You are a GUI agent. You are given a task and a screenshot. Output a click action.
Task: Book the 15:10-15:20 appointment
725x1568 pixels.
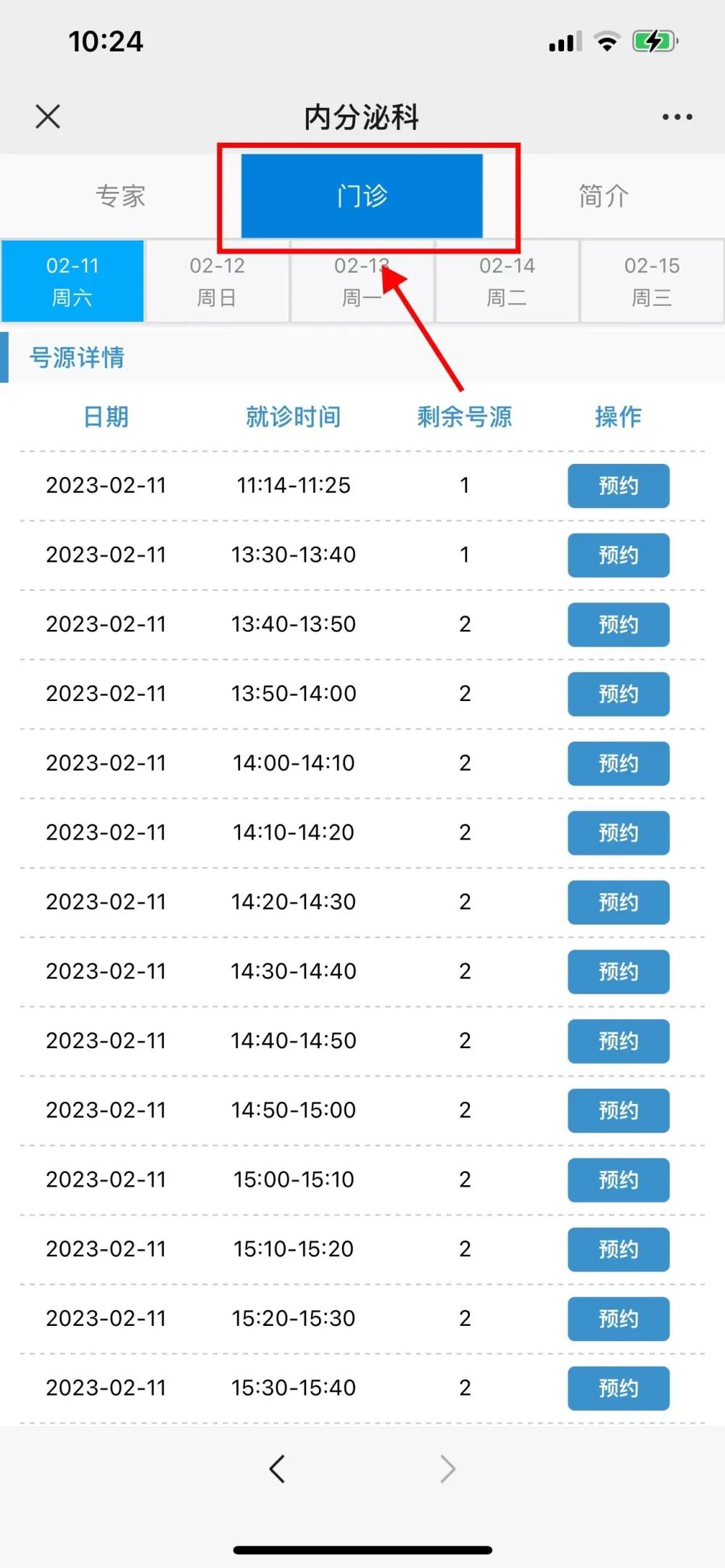(x=618, y=1249)
